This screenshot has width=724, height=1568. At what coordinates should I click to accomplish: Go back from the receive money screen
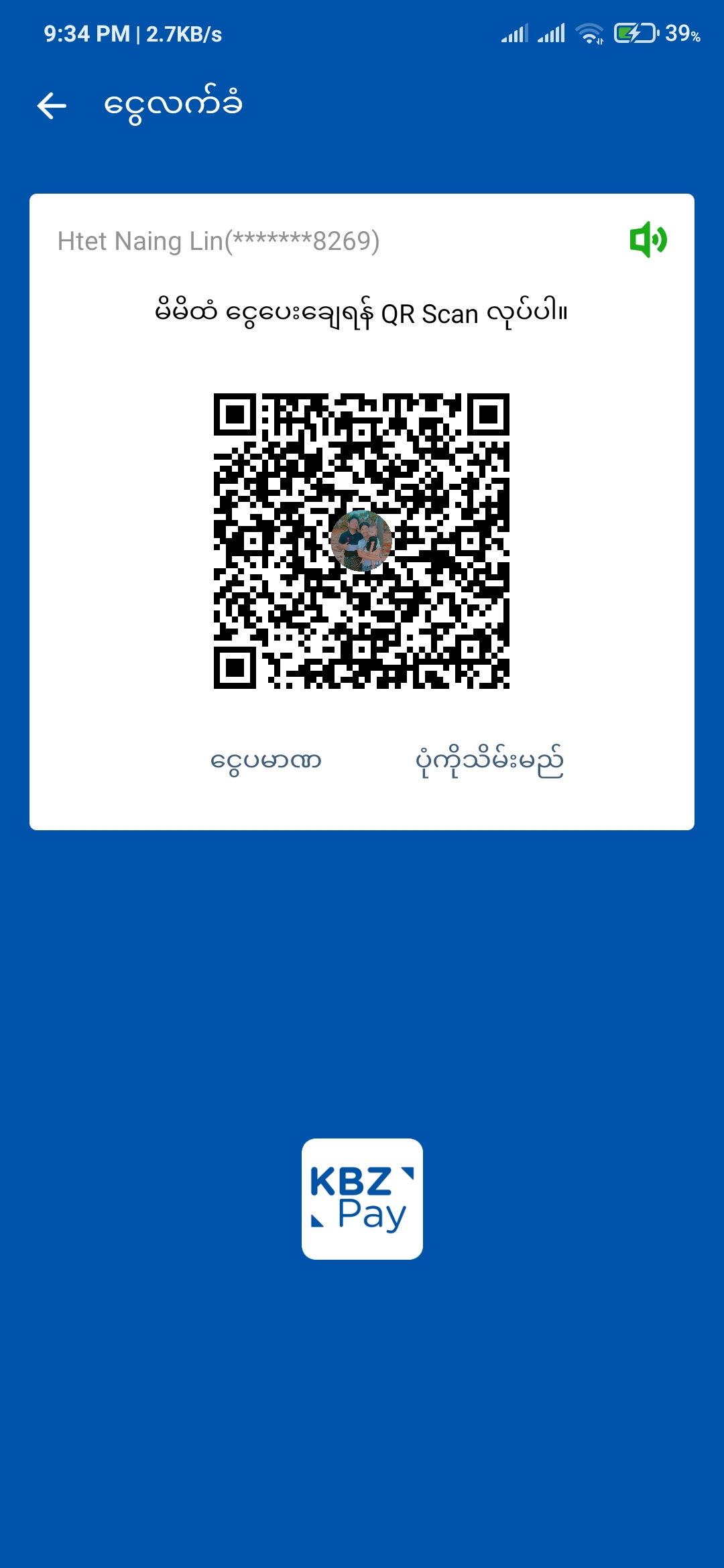point(52,106)
